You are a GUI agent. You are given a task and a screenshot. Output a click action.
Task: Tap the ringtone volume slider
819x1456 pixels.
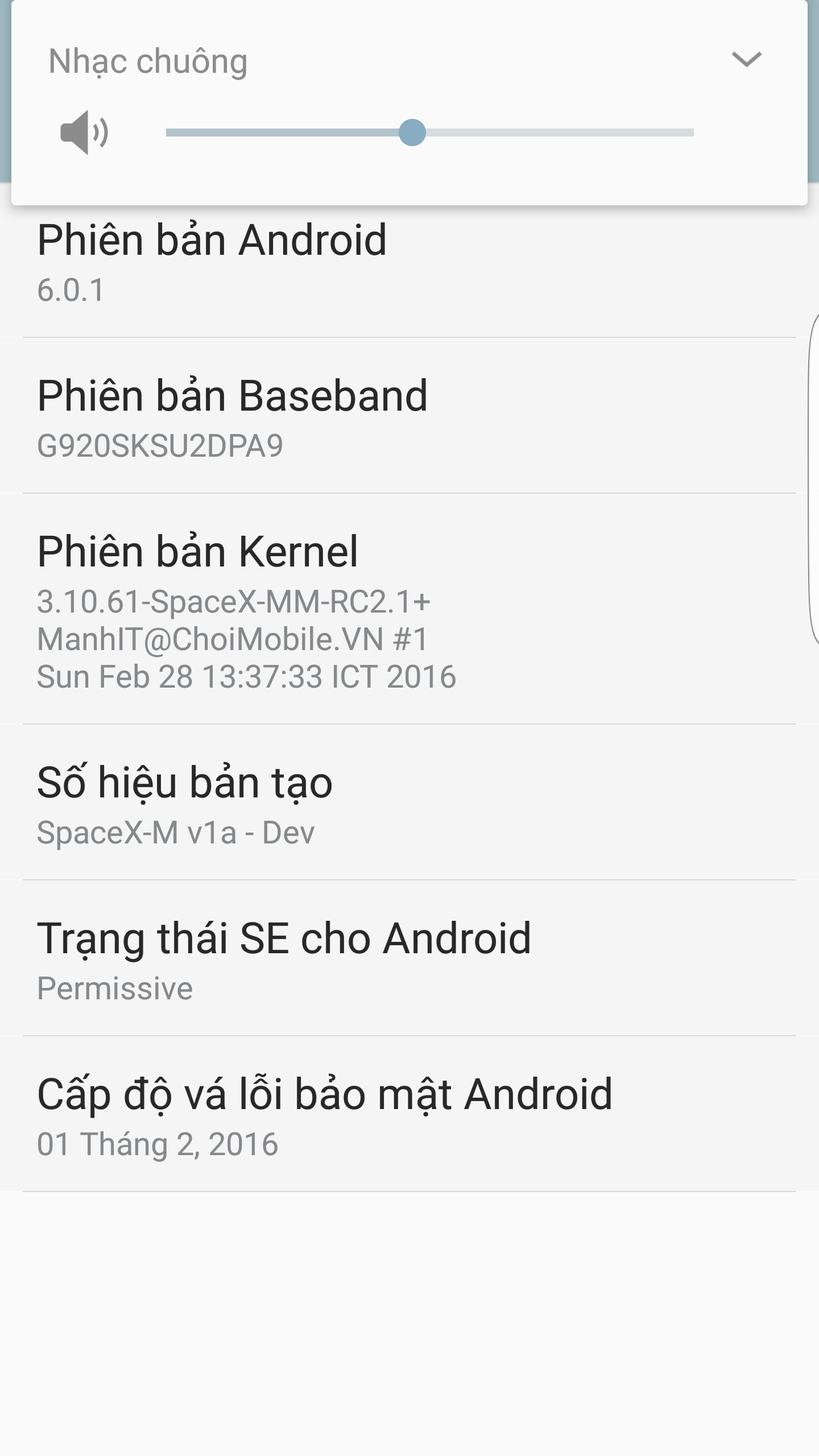click(429, 133)
